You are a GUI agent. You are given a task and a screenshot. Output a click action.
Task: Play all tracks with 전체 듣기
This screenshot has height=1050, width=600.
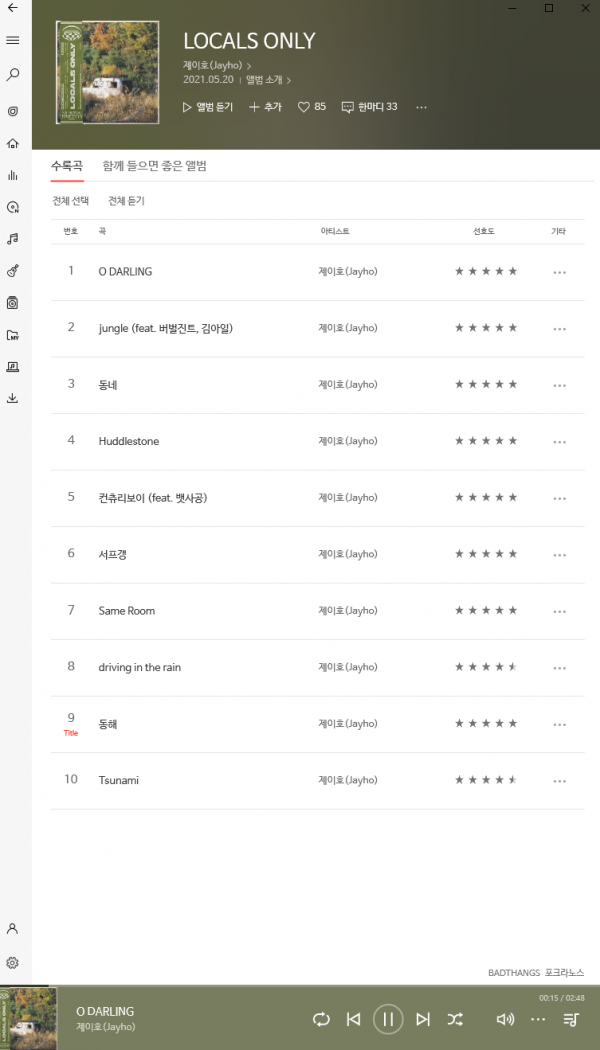click(x=126, y=201)
